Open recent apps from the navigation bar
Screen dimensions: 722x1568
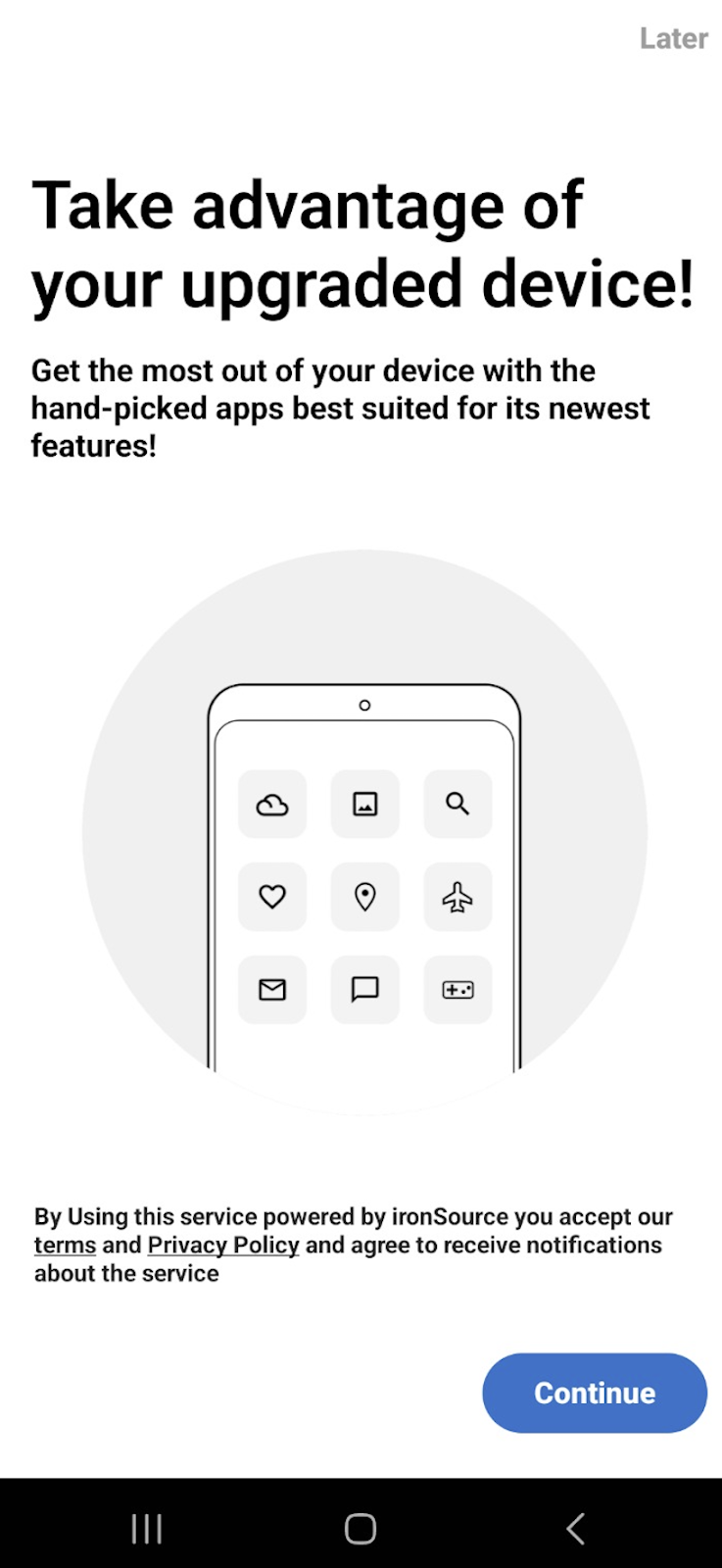(x=147, y=1528)
